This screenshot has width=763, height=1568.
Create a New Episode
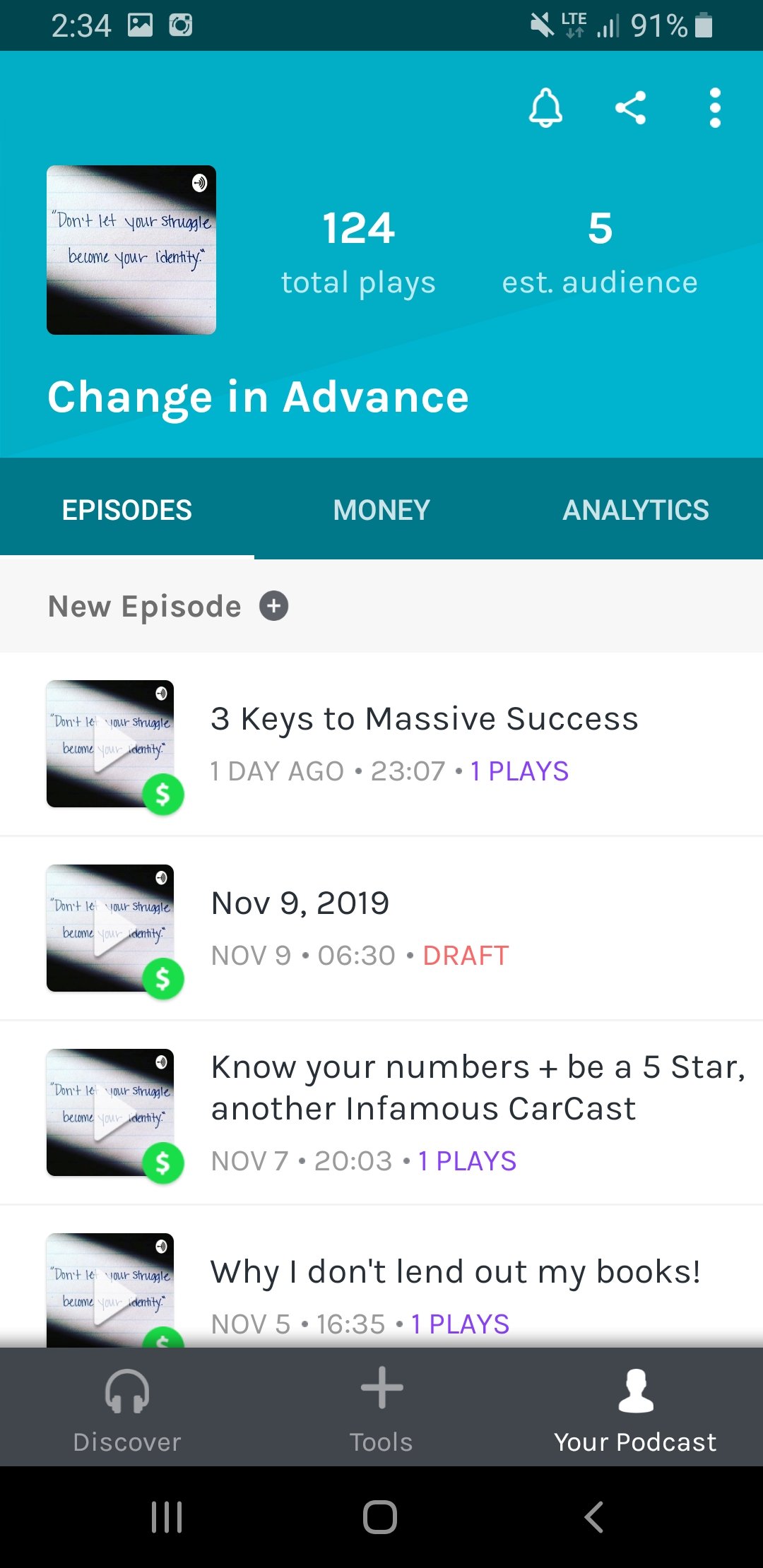coord(168,607)
